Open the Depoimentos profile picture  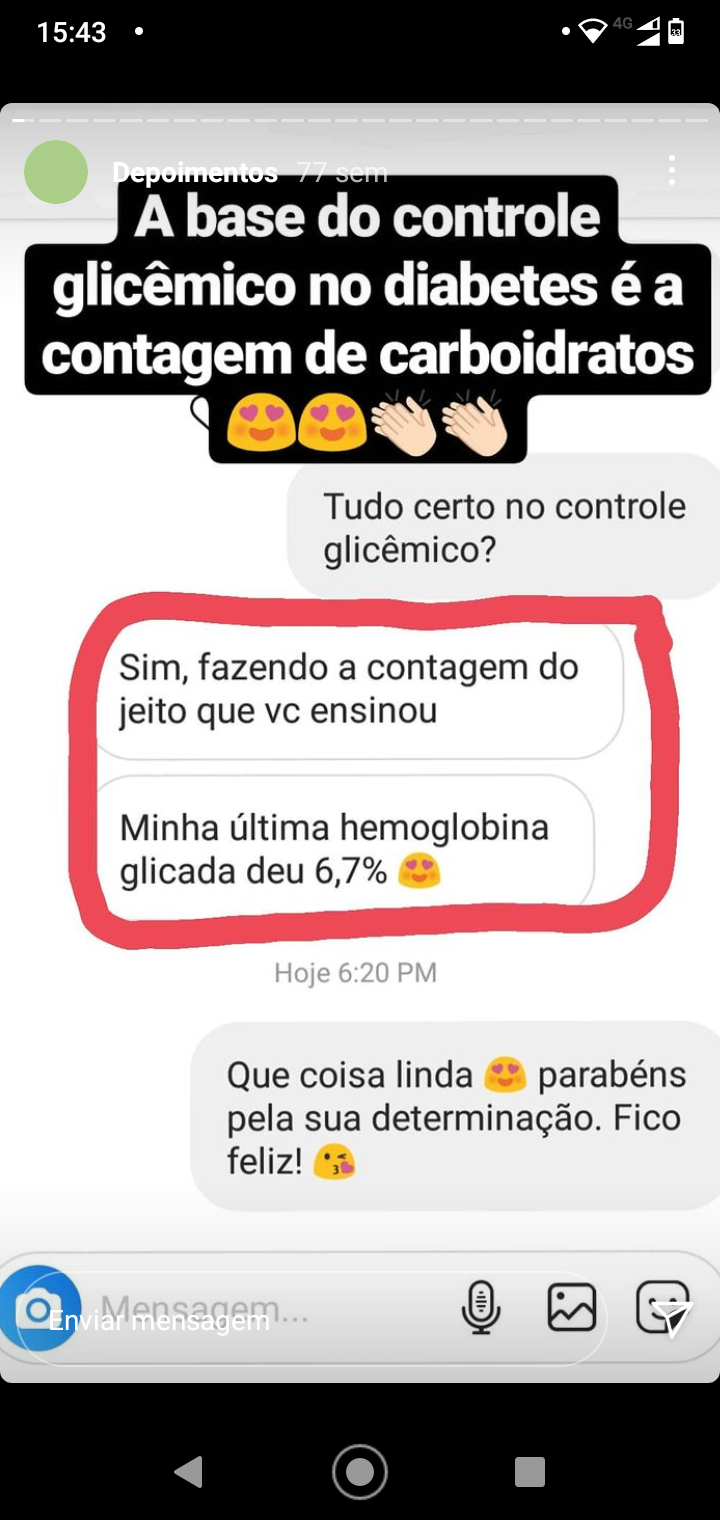(56, 172)
